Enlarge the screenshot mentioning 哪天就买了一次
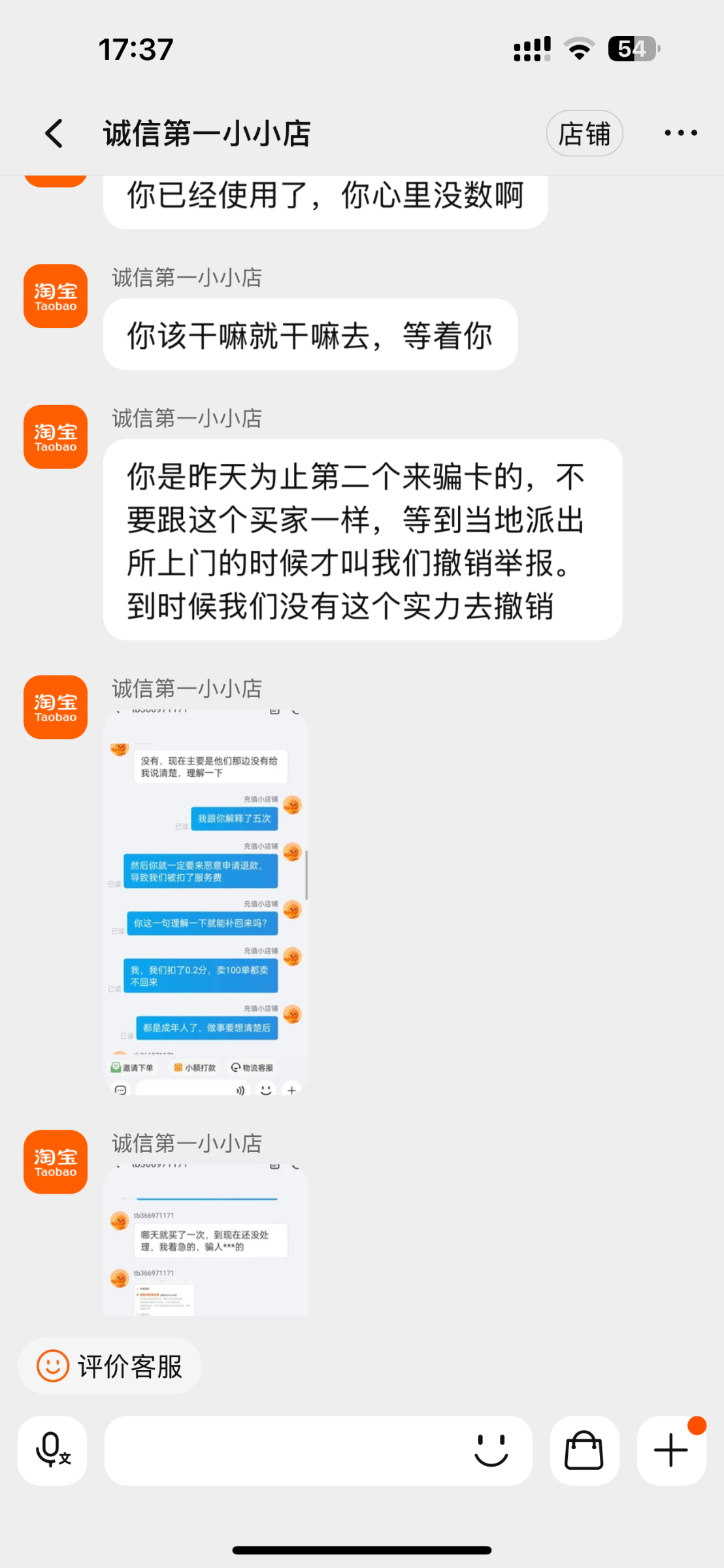 tap(206, 1240)
